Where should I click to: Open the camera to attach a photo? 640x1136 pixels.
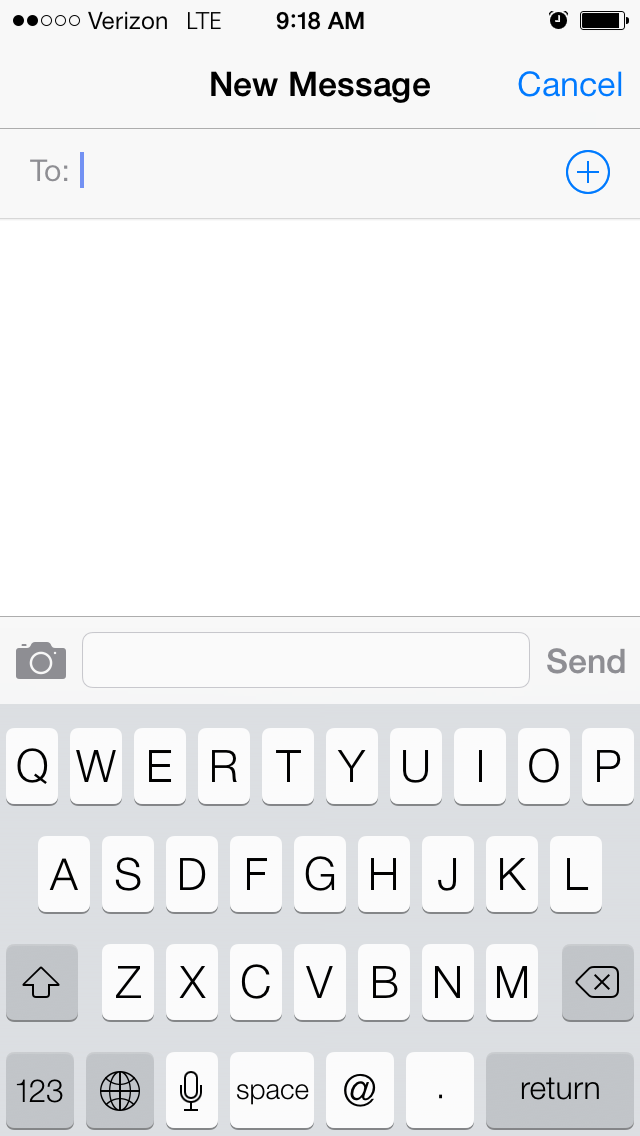click(x=41, y=660)
